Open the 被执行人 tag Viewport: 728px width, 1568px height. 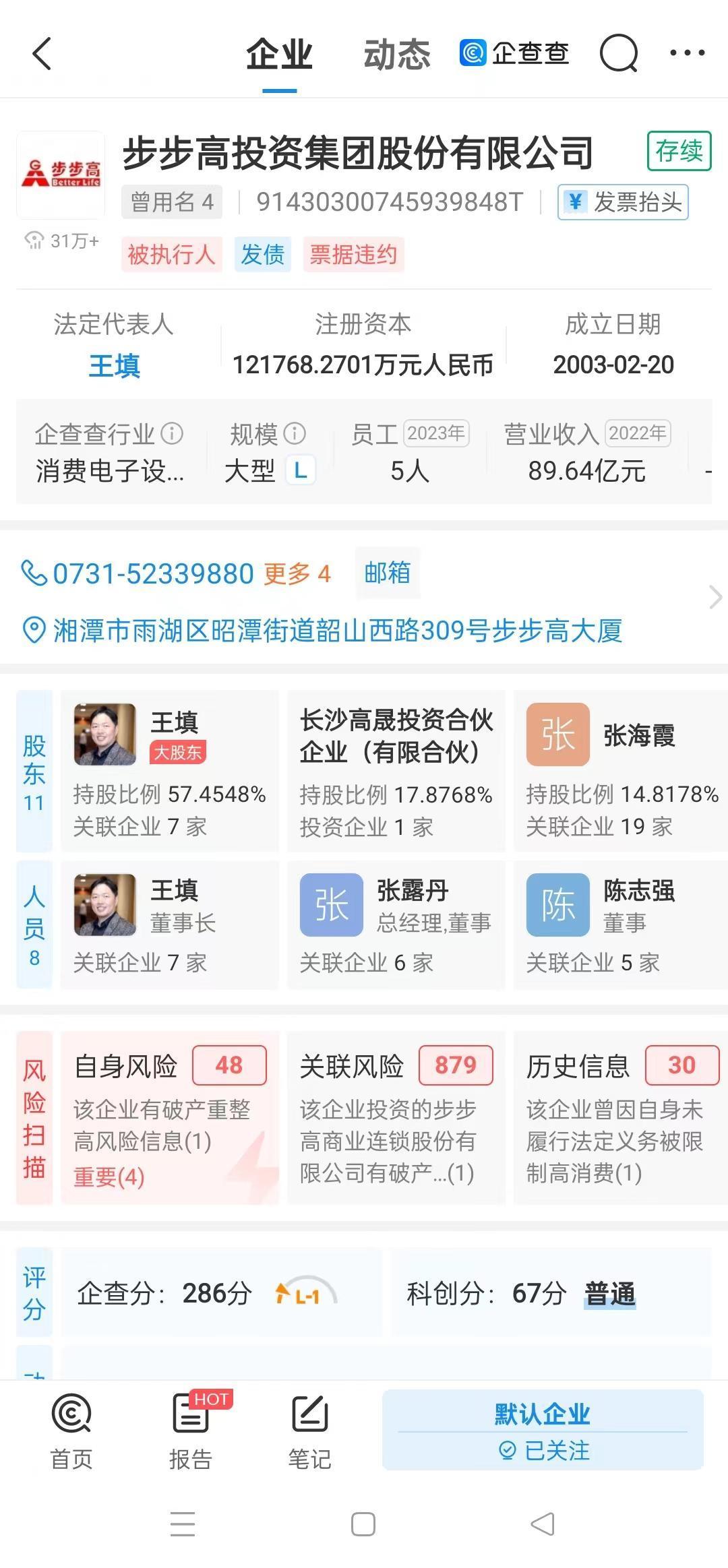coord(171,255)
